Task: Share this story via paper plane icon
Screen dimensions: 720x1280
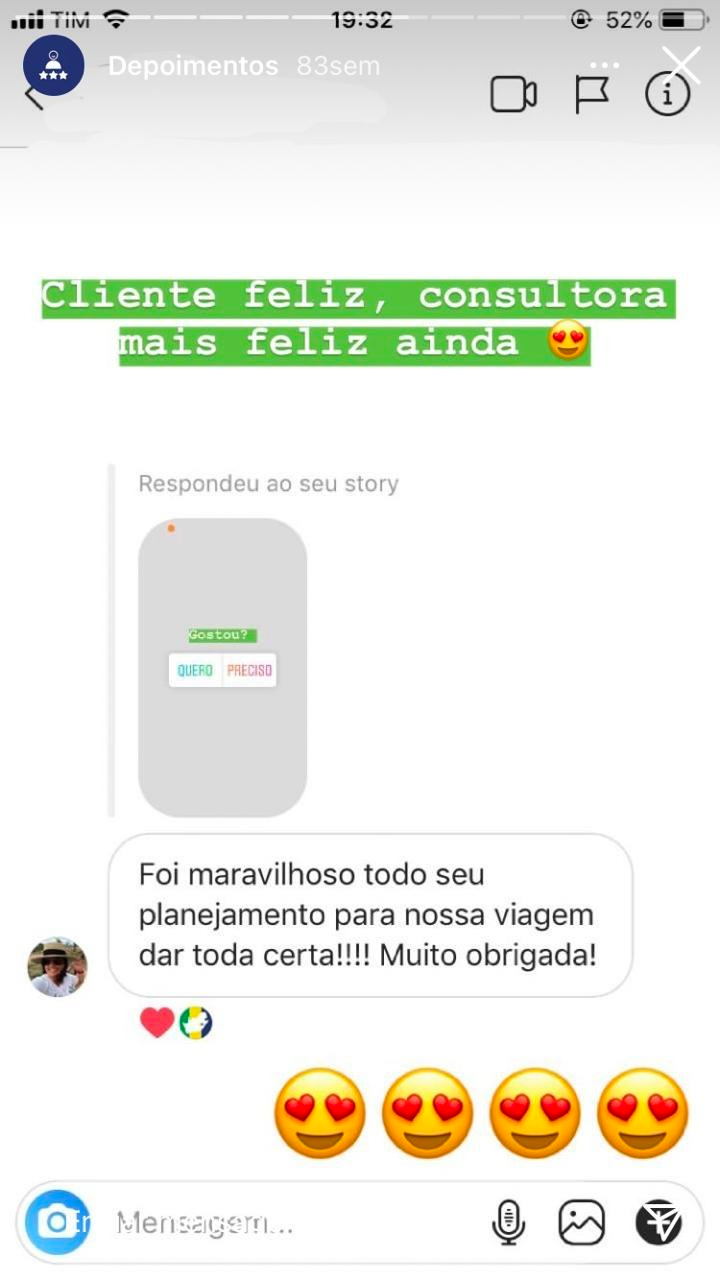Action: click(659, 1222)
